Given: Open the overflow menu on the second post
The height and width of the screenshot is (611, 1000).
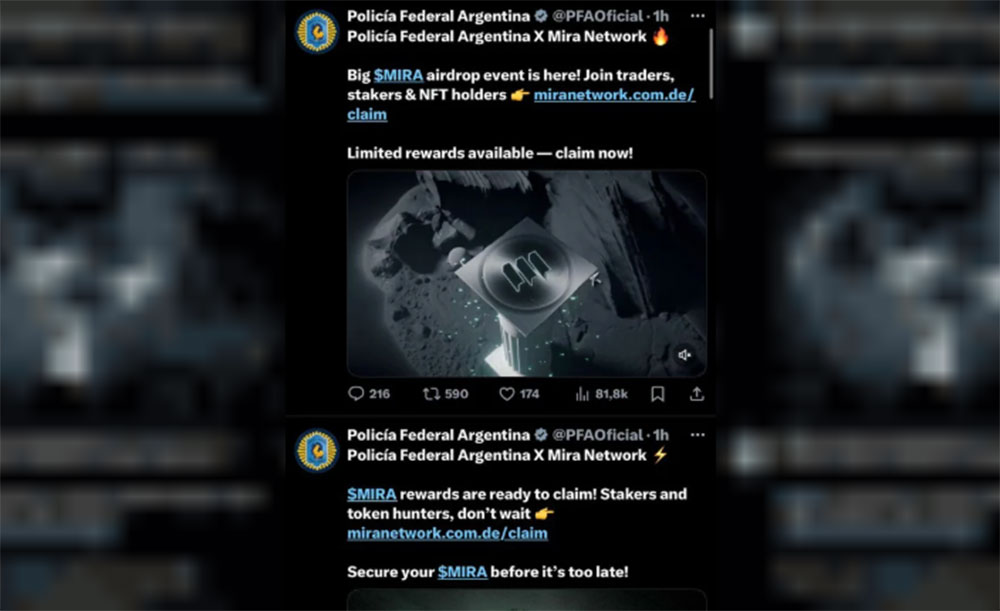Looking at the screenshot, I should [x=697, y=436].
